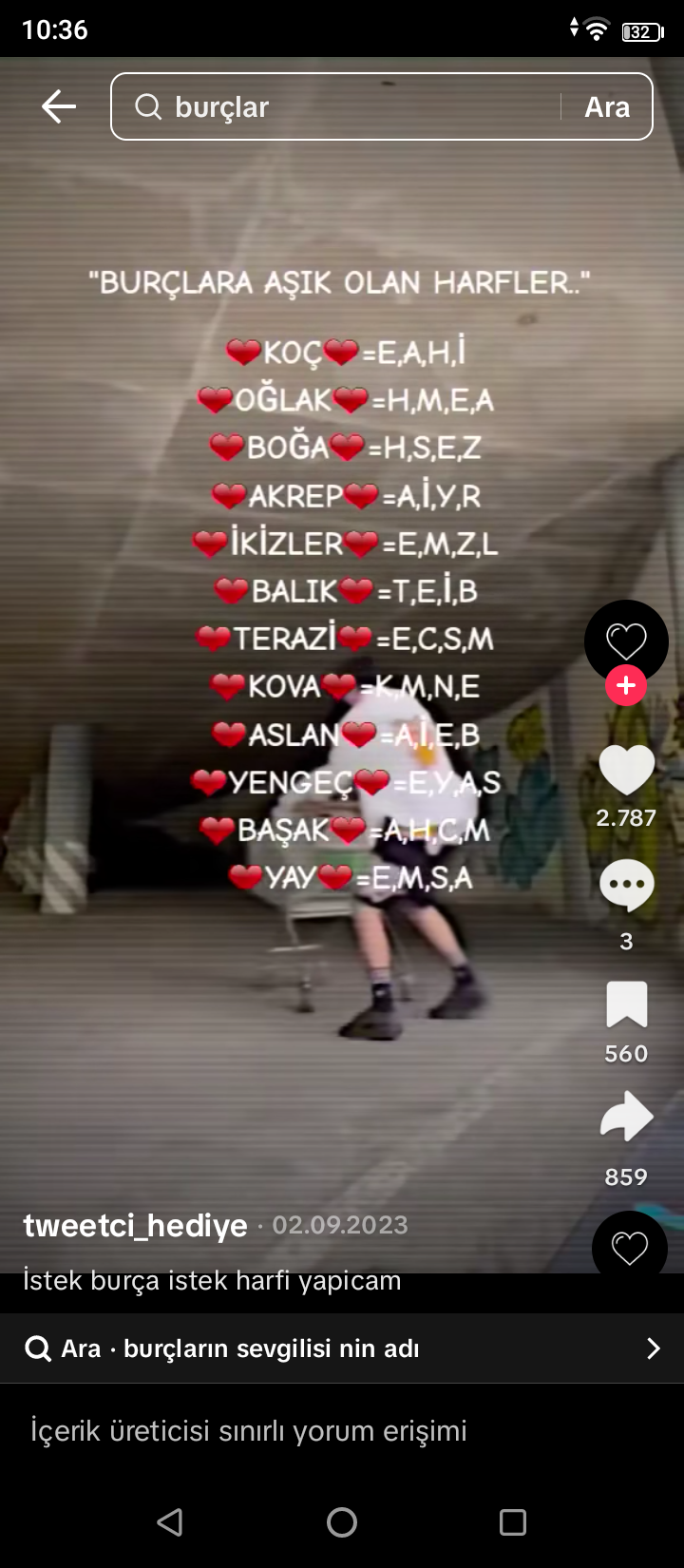
Task: Go back using the top-left arrow
Action: 59,106
